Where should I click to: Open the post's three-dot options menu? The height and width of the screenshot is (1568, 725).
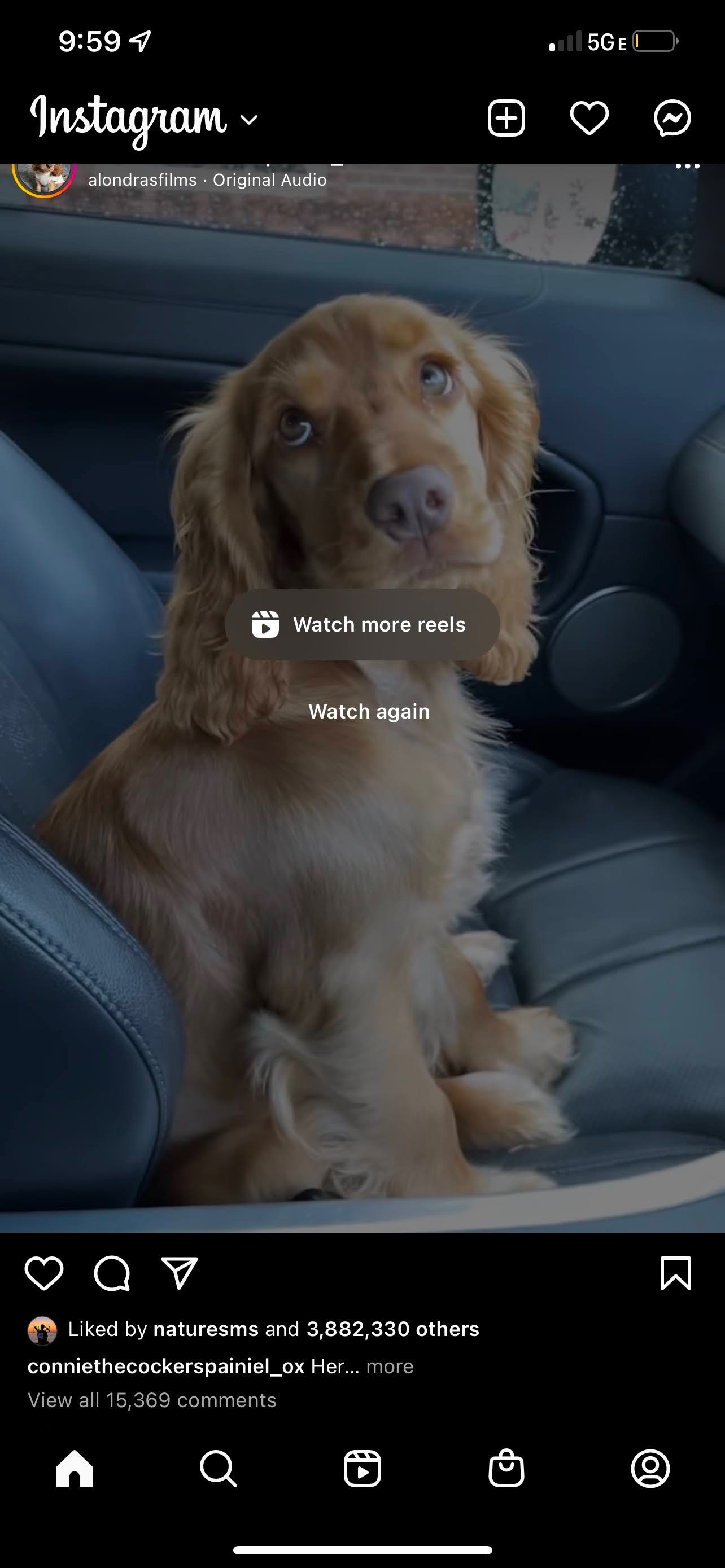point(687,166)
